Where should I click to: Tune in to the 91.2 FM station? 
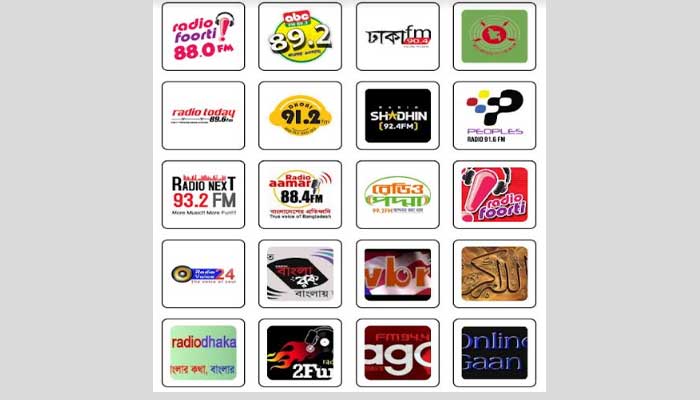(x=300, y=116)
